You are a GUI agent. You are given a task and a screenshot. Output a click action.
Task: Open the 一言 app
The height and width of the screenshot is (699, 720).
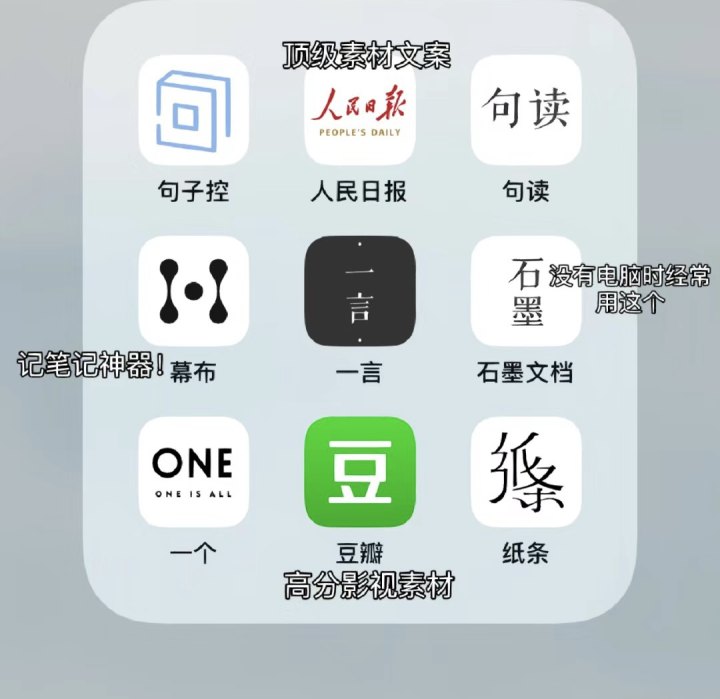(359, 291)
